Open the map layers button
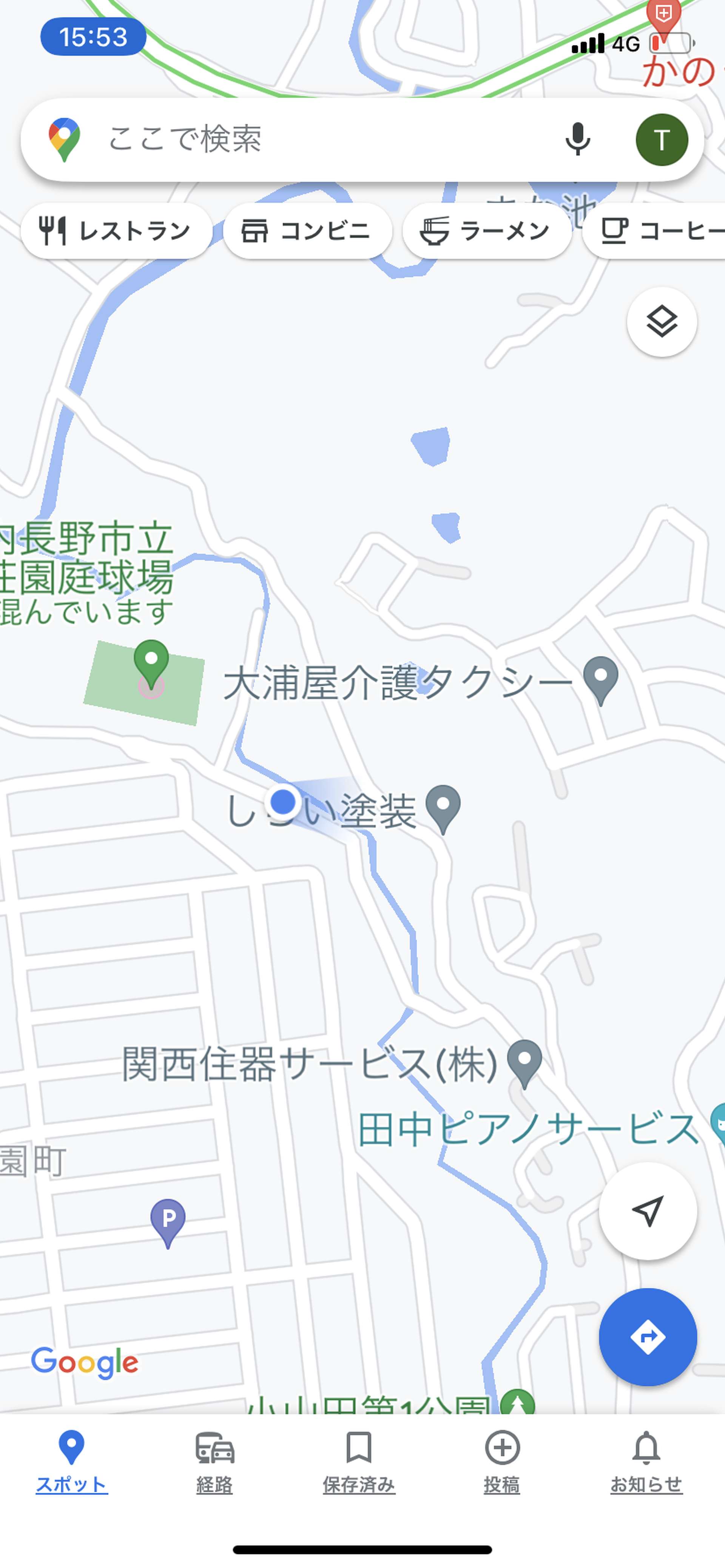725x1568 pixels. (x=662, y=322)
